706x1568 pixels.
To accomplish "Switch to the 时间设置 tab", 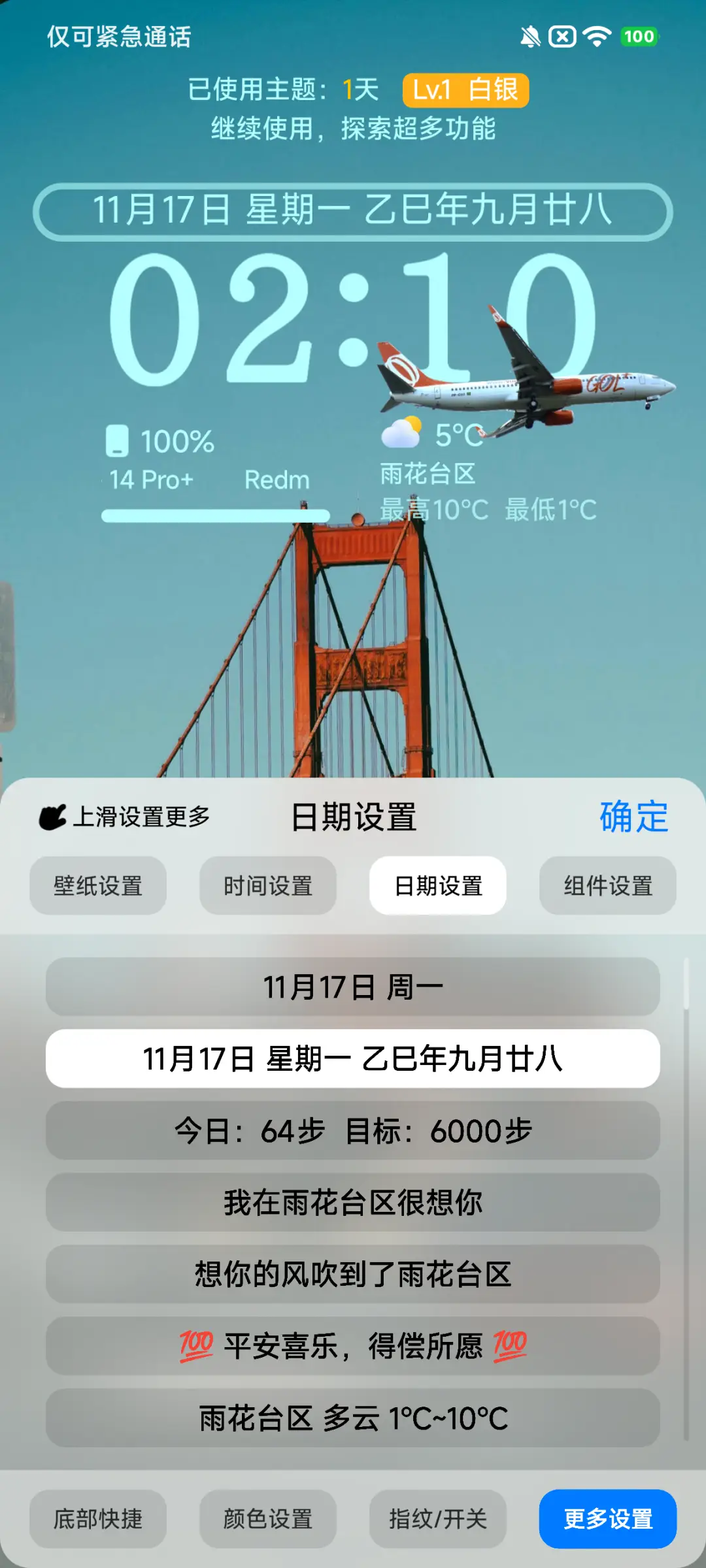I will coord(267,885).
